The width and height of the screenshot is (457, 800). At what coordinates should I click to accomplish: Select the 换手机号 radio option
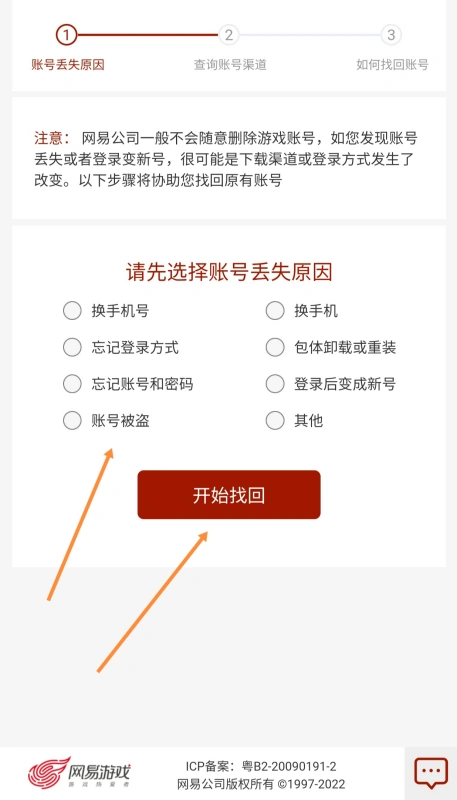click(x=72, y=311)
